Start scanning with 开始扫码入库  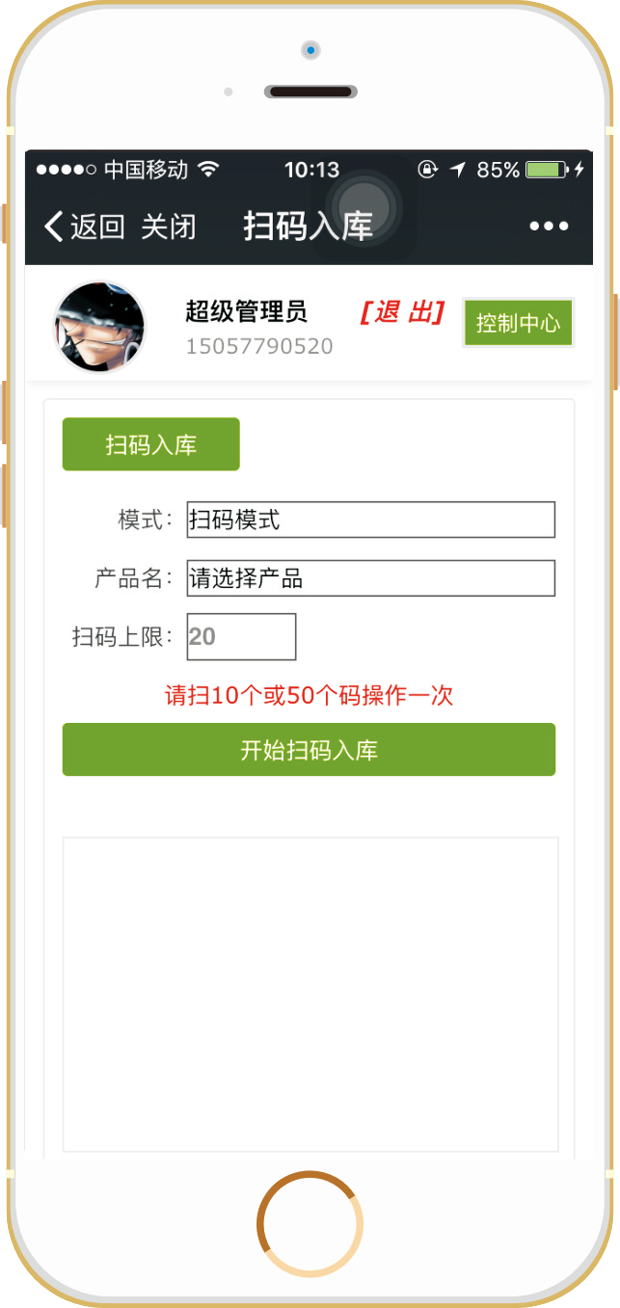pos(309,750)
